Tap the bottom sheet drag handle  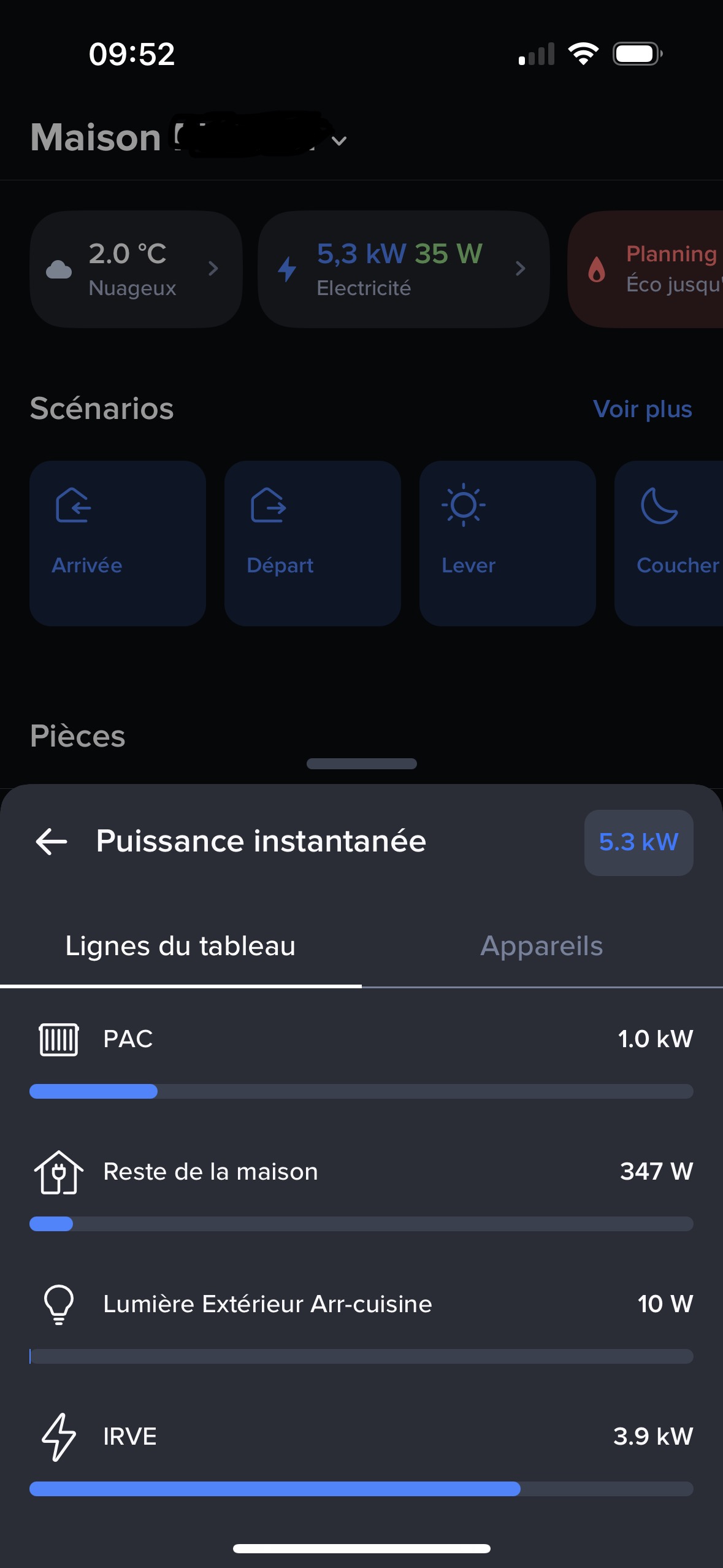pyautogui.click(x=362, y=764)
